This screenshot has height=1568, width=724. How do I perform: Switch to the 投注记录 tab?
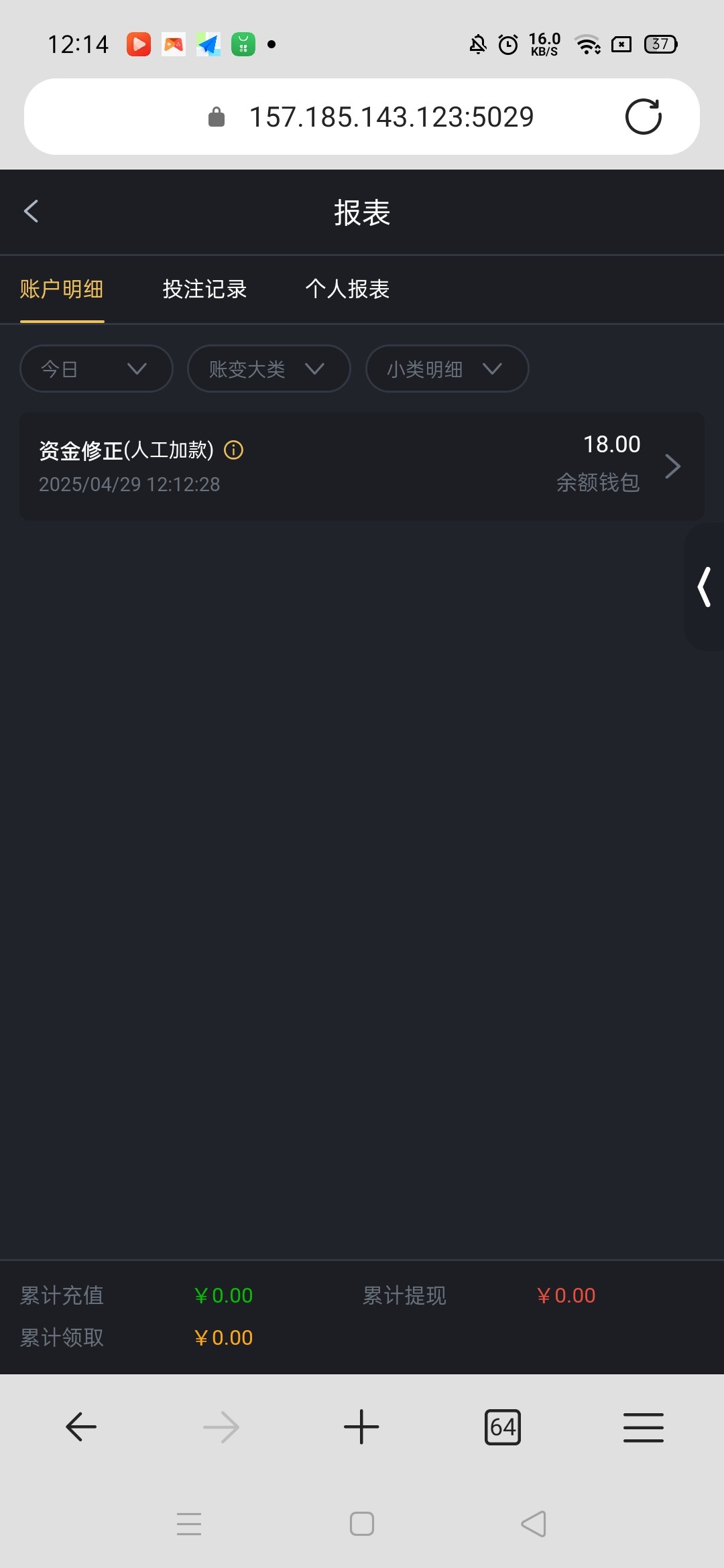[204, 289]
